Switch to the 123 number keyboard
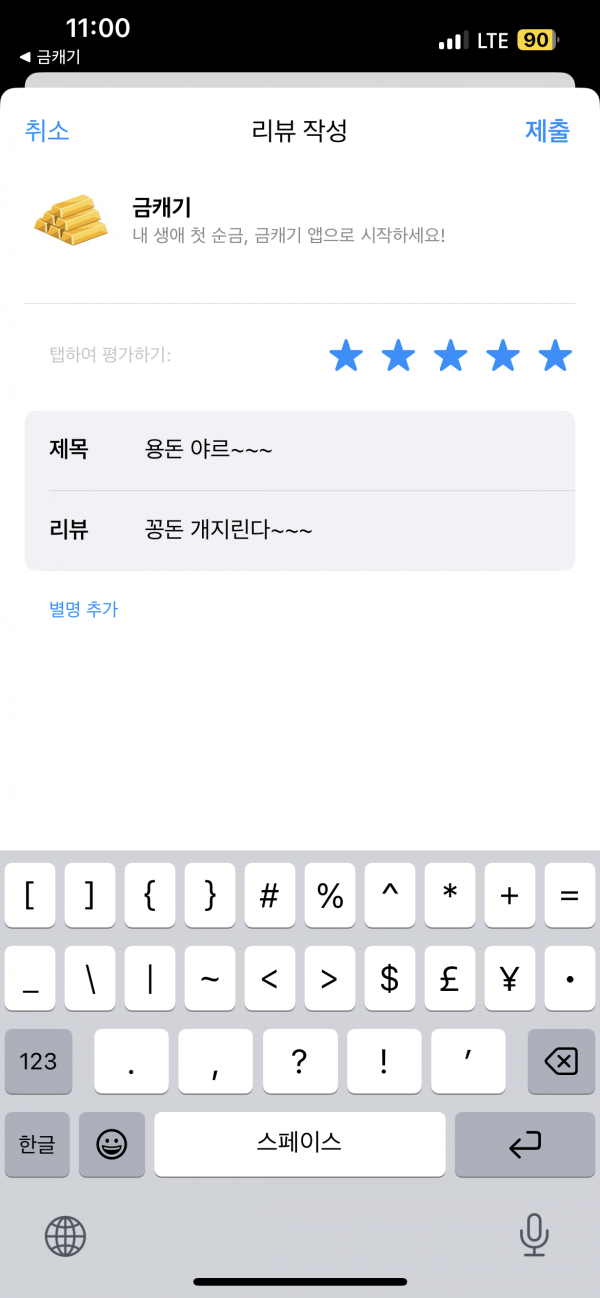Viewport: 600px width, 1298px height. tap(38, 1061)
